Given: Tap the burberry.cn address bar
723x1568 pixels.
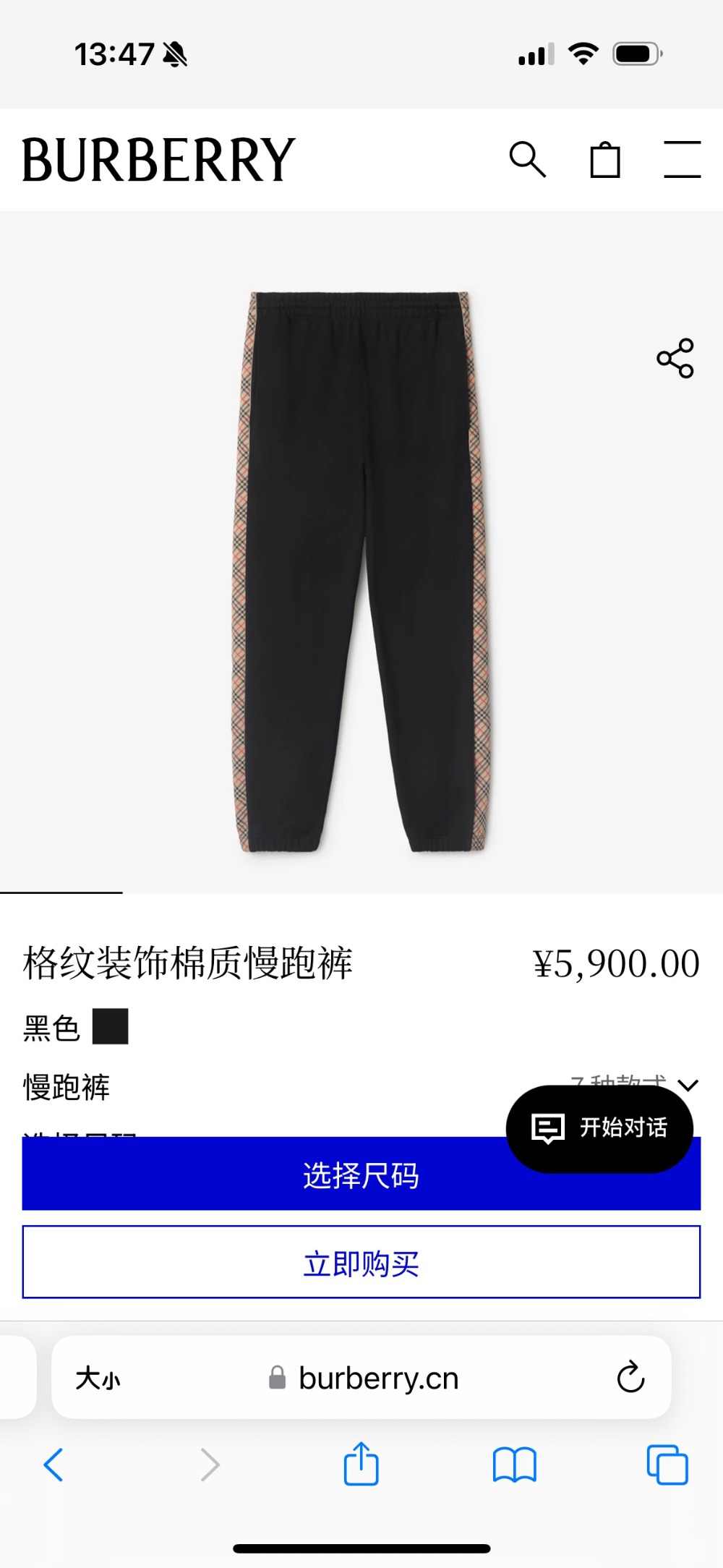Looking at the screenshot, I should pos(376,1379).
